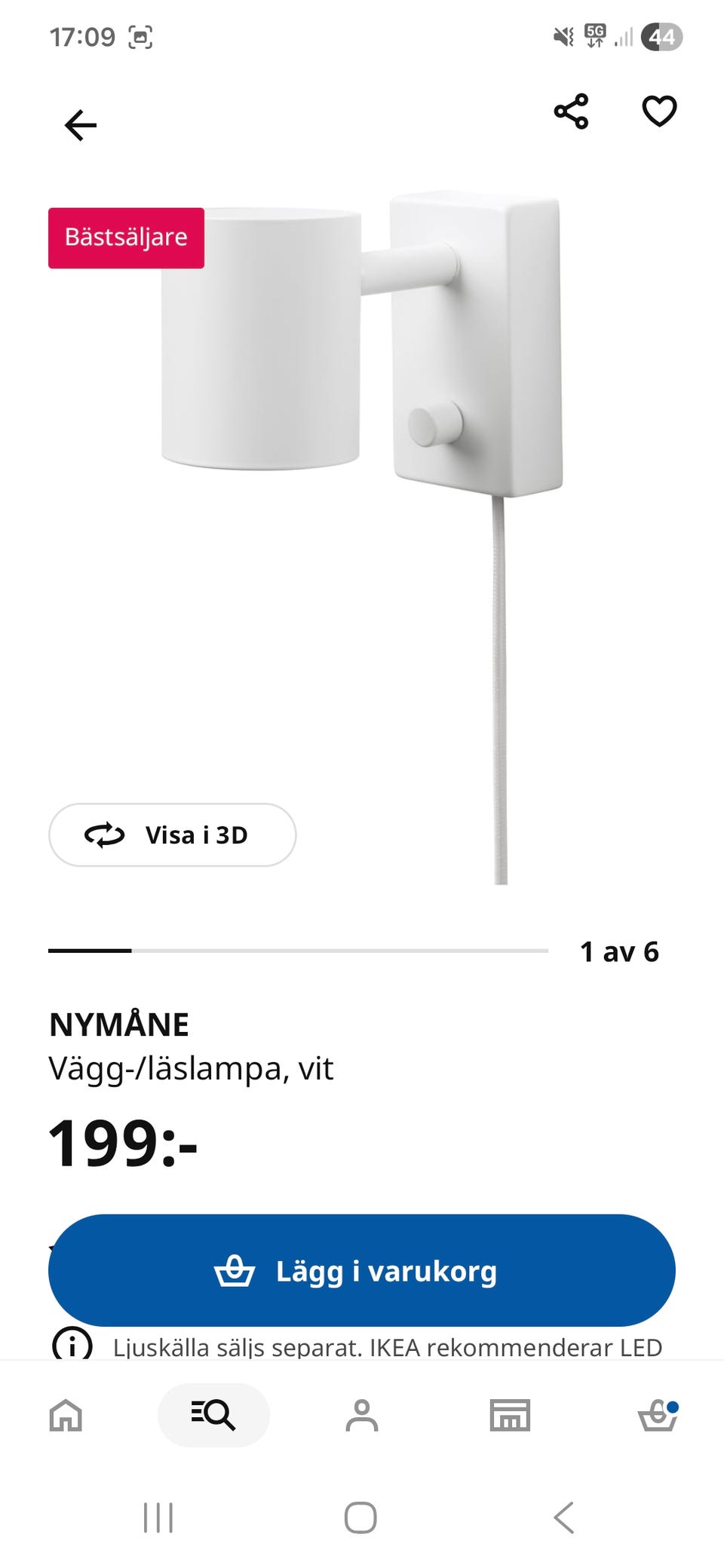Switch to the profile tab
This screenshot has width=724, height=1568.
(362, 1414)
